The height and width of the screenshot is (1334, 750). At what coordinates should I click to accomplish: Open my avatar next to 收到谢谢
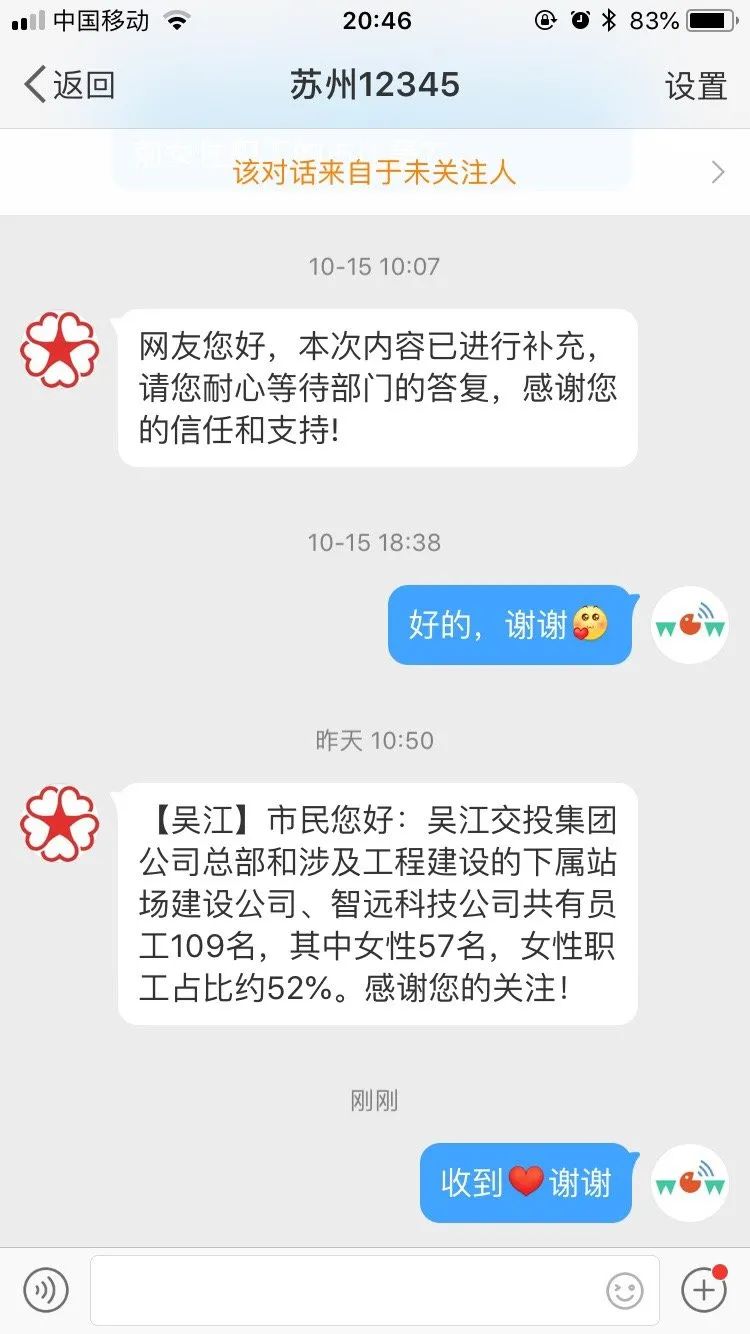690,1183
